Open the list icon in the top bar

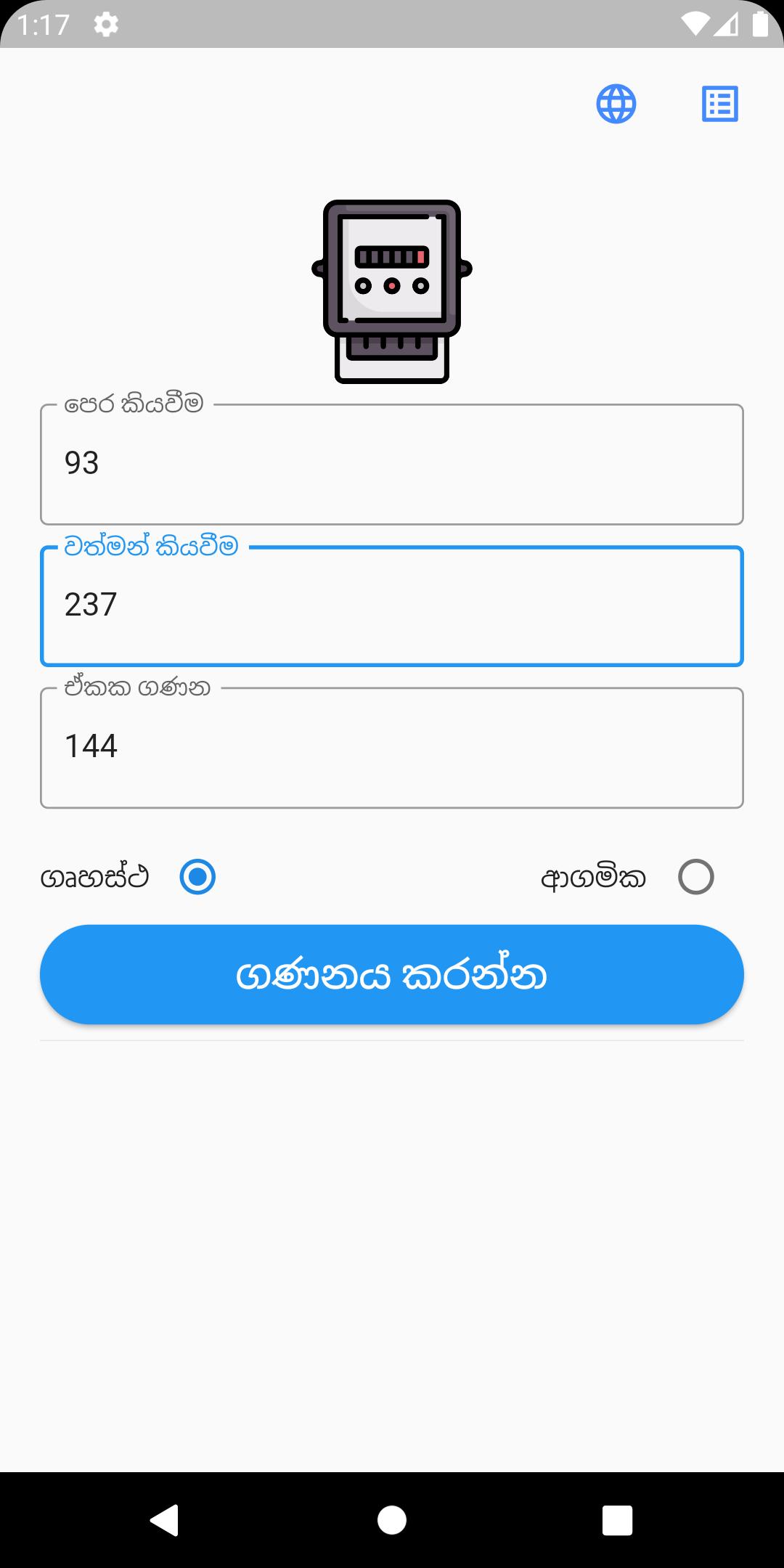pyautogui.click(x=719, y=104)
